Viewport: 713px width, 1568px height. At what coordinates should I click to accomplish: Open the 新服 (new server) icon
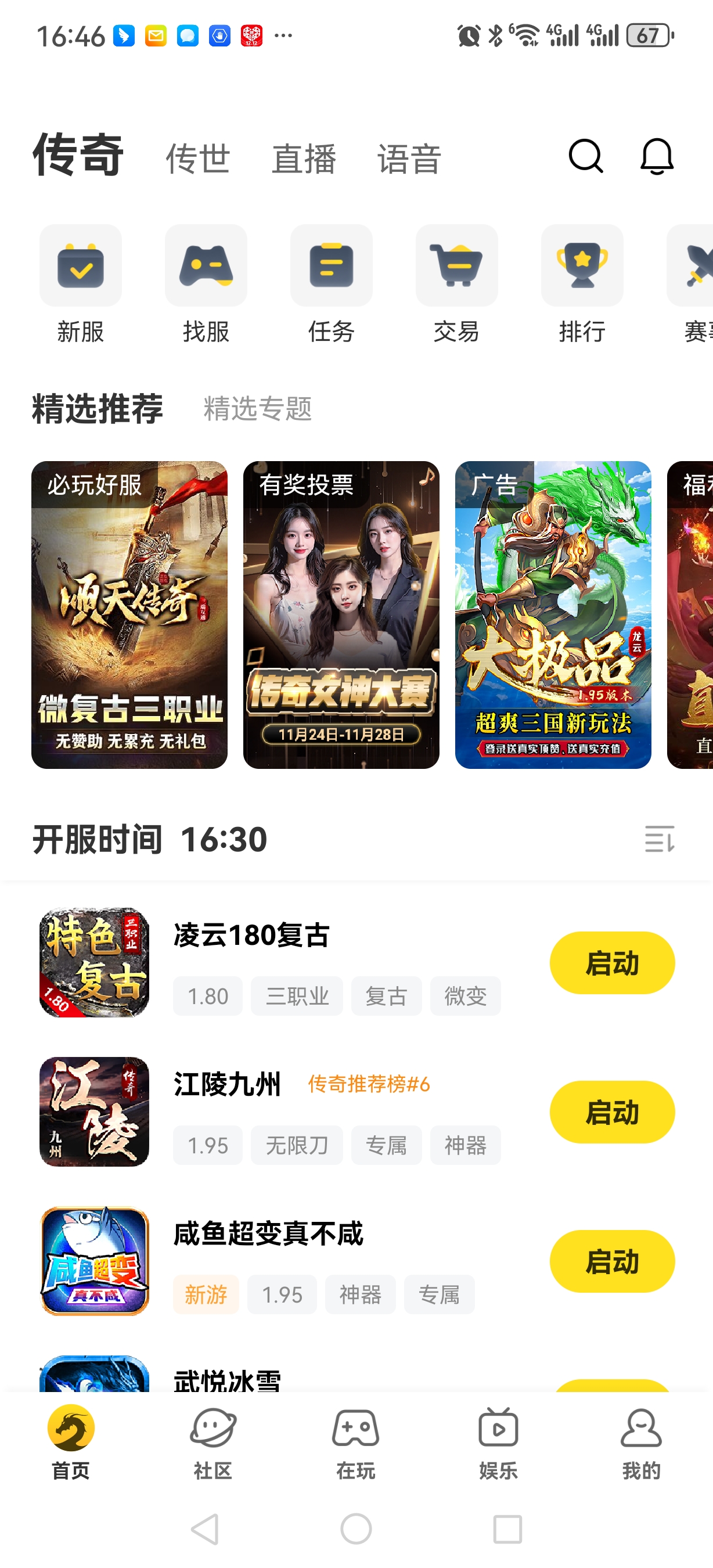tap(80, 267)
